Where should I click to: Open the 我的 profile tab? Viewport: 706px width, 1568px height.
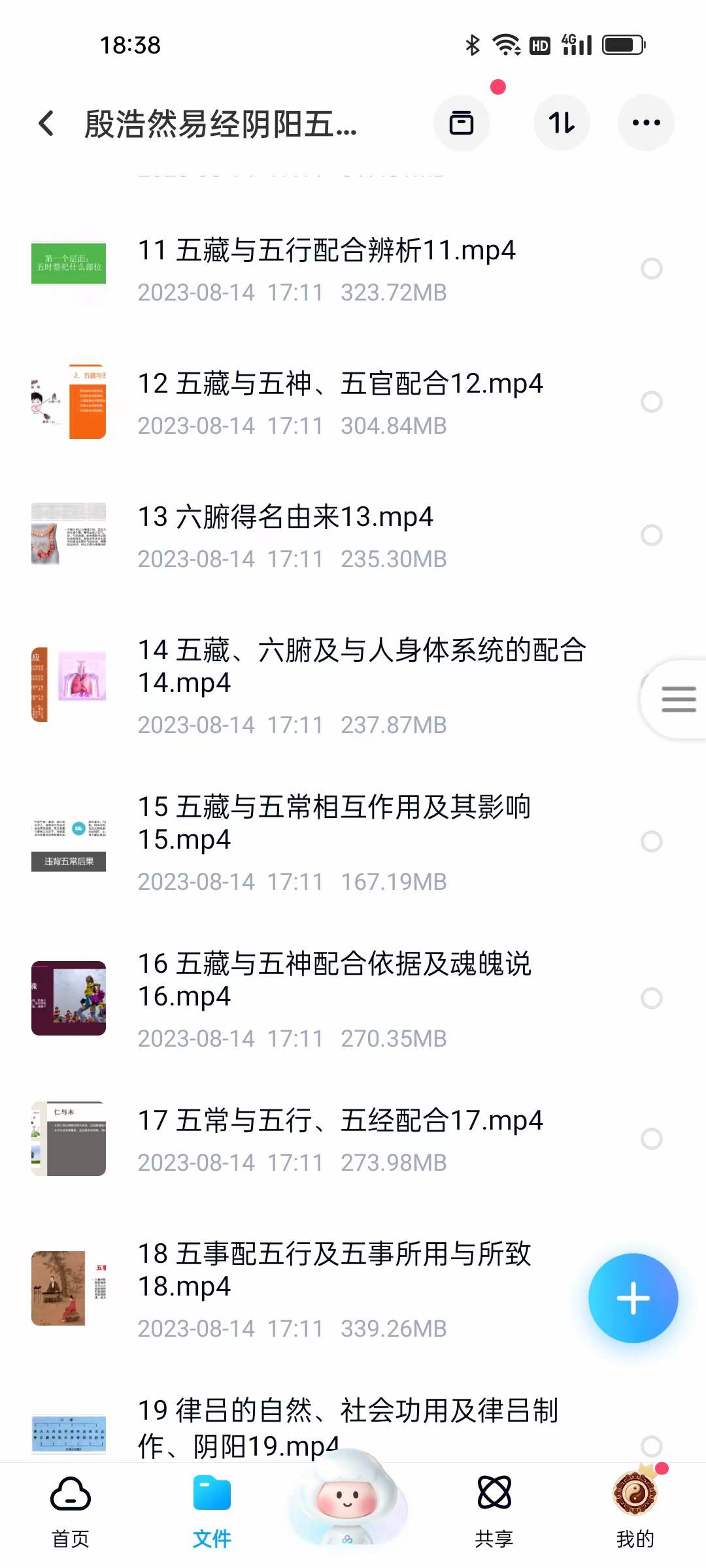635,1492
